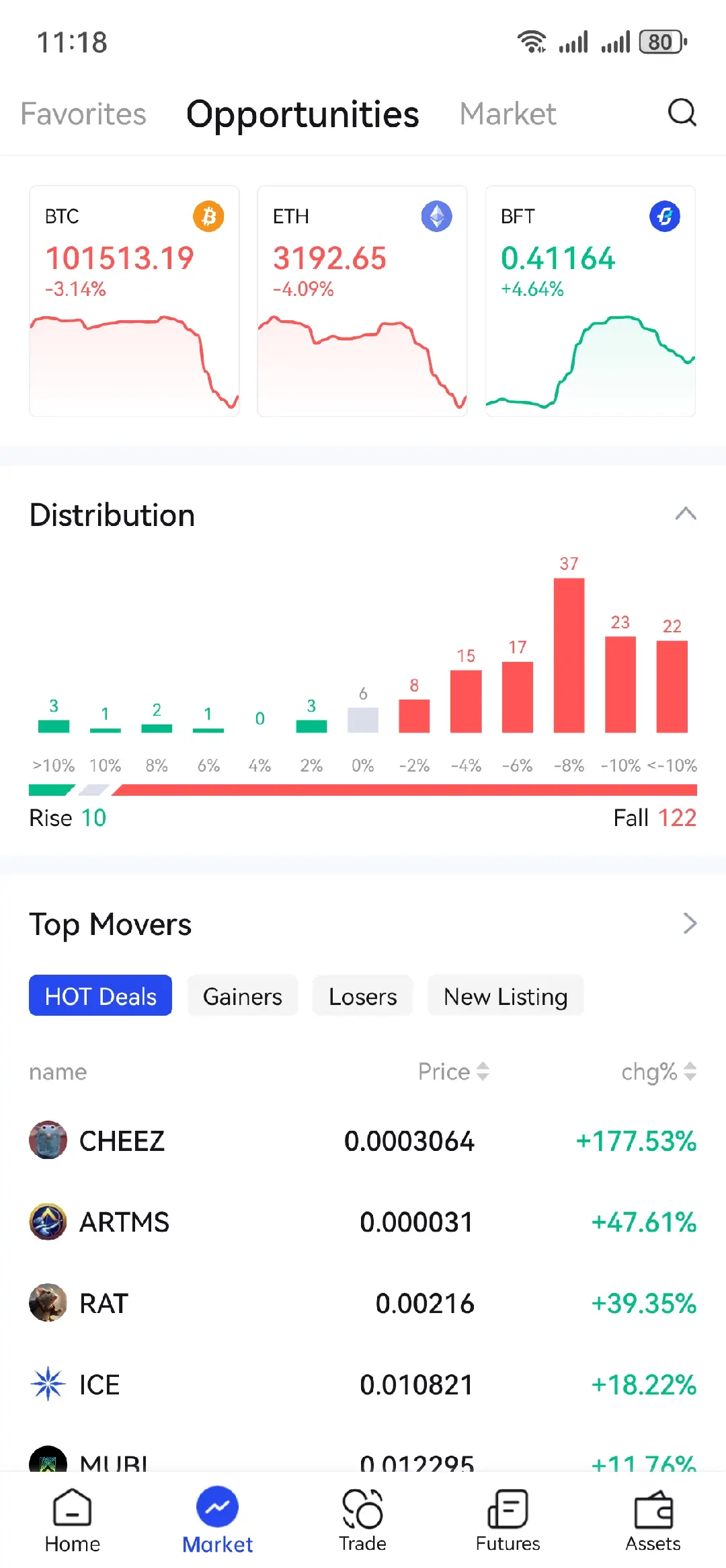
Task: Open the BFT price card
Action: tap(590, 301)
